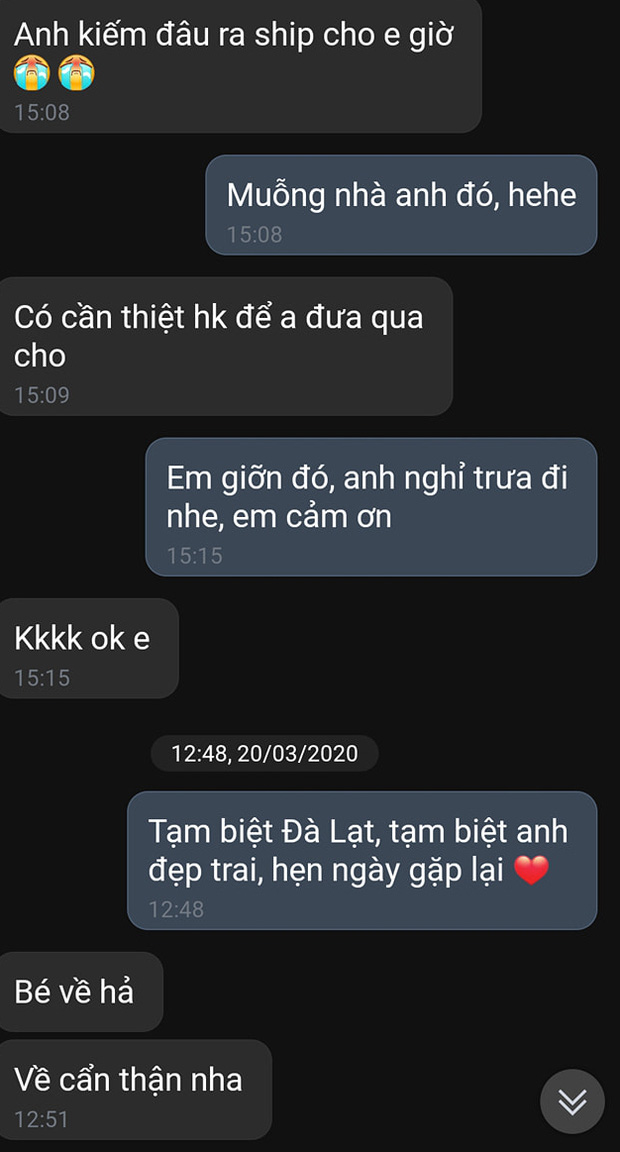
Task: Jump to the latest messages with the double-chevron button
Action: [572, 1101]
